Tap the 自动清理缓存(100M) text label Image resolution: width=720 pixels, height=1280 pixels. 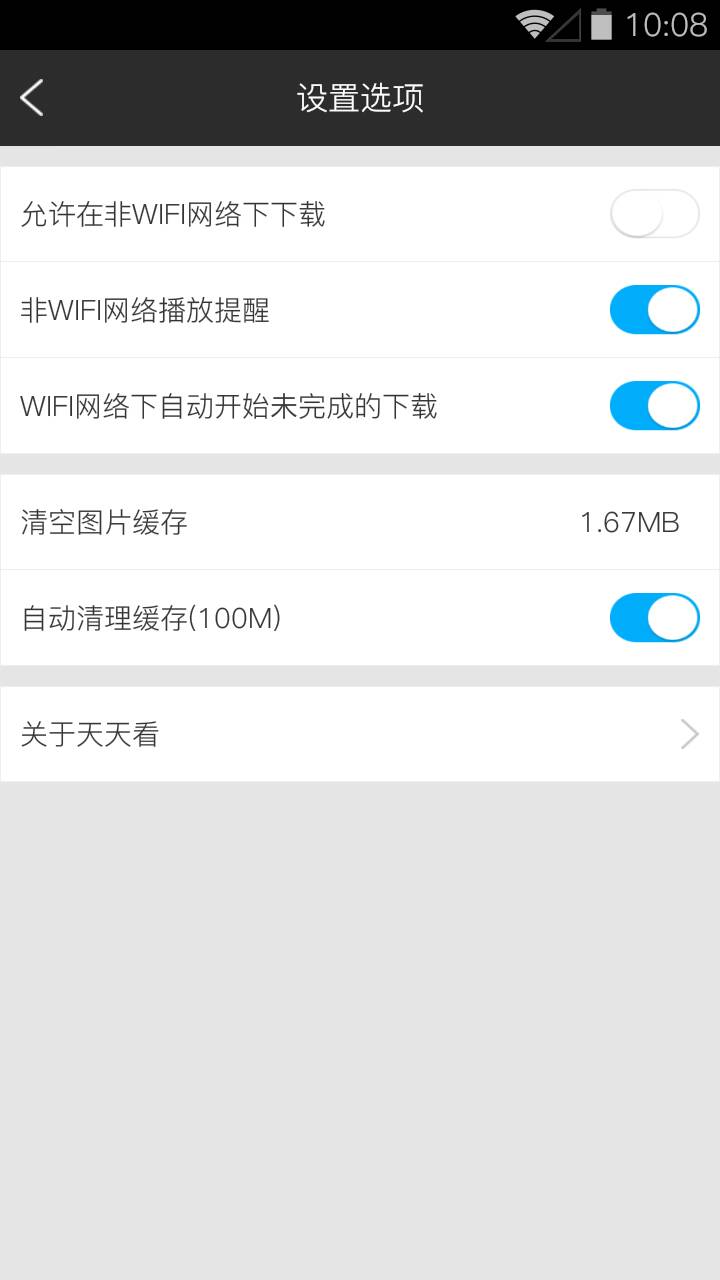(150, 617)
